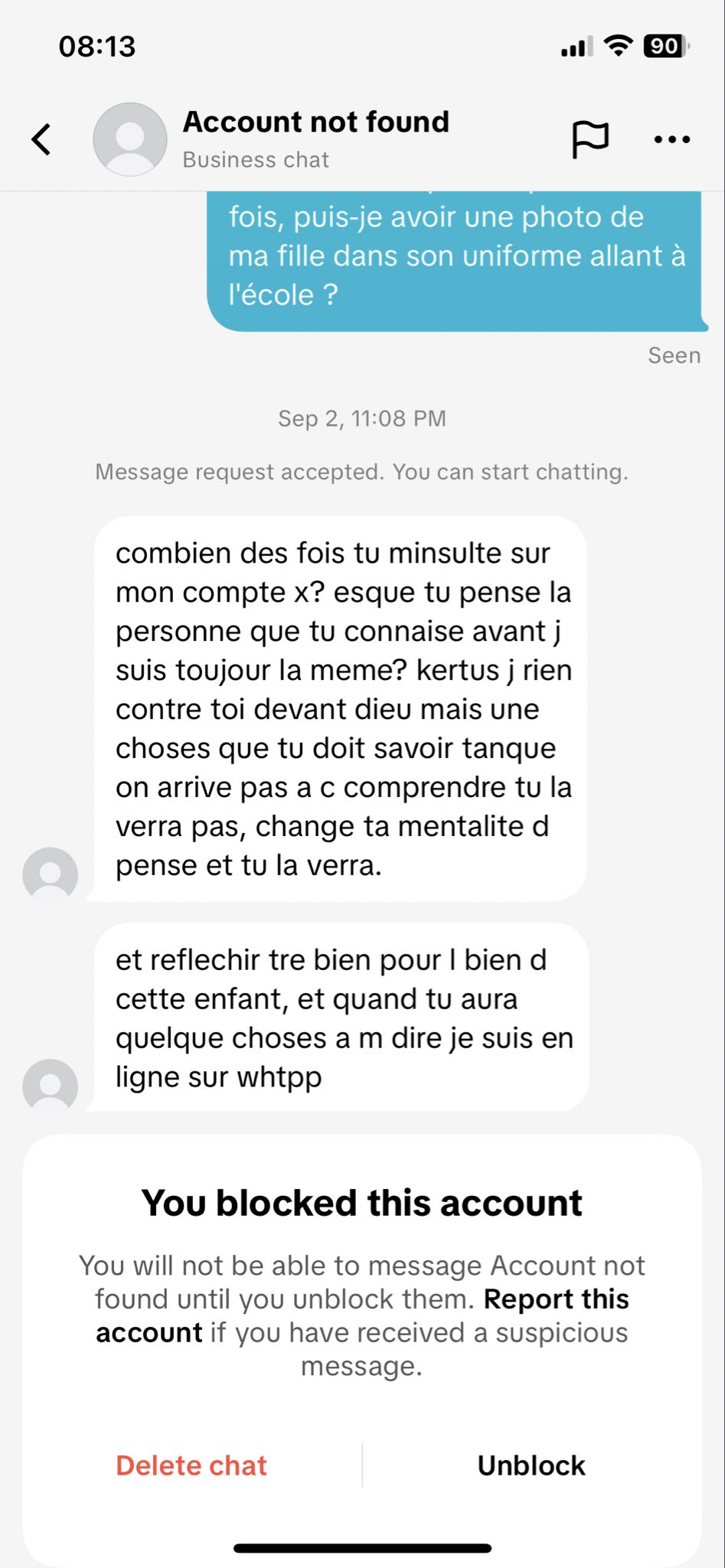Tap Delete chat
The image size is (725, 1568).
(191, 1465)
